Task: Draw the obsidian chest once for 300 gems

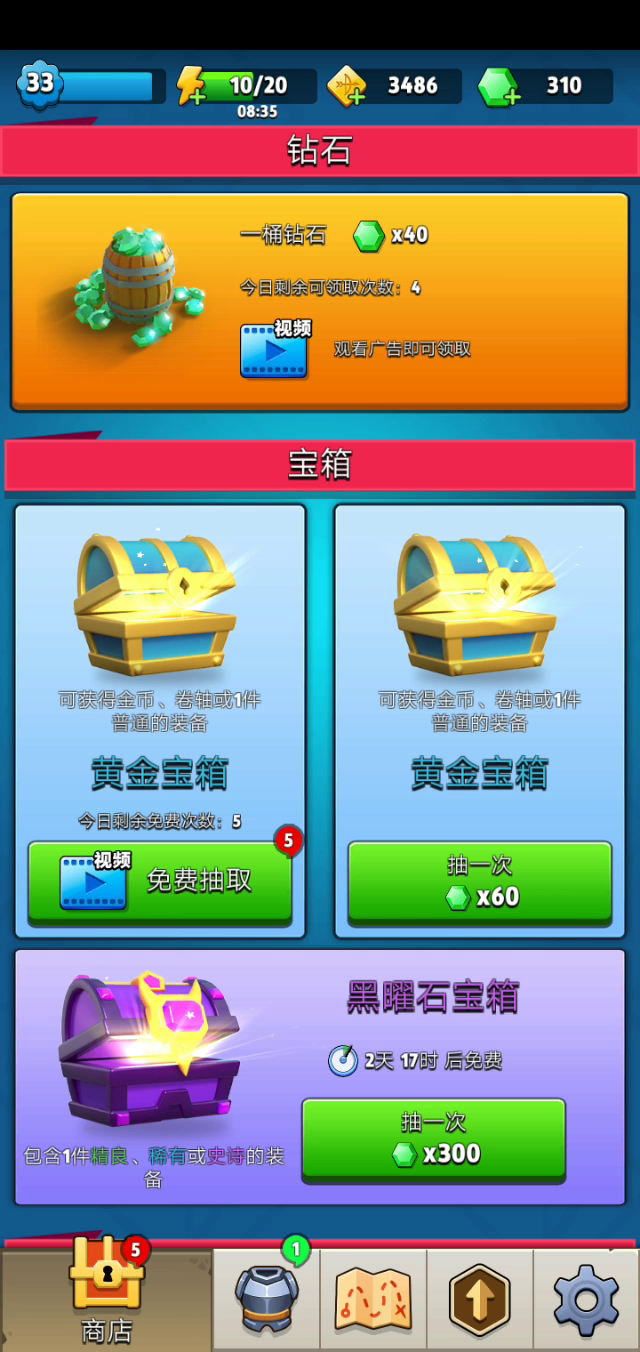Action: [x=434, y=1139]
